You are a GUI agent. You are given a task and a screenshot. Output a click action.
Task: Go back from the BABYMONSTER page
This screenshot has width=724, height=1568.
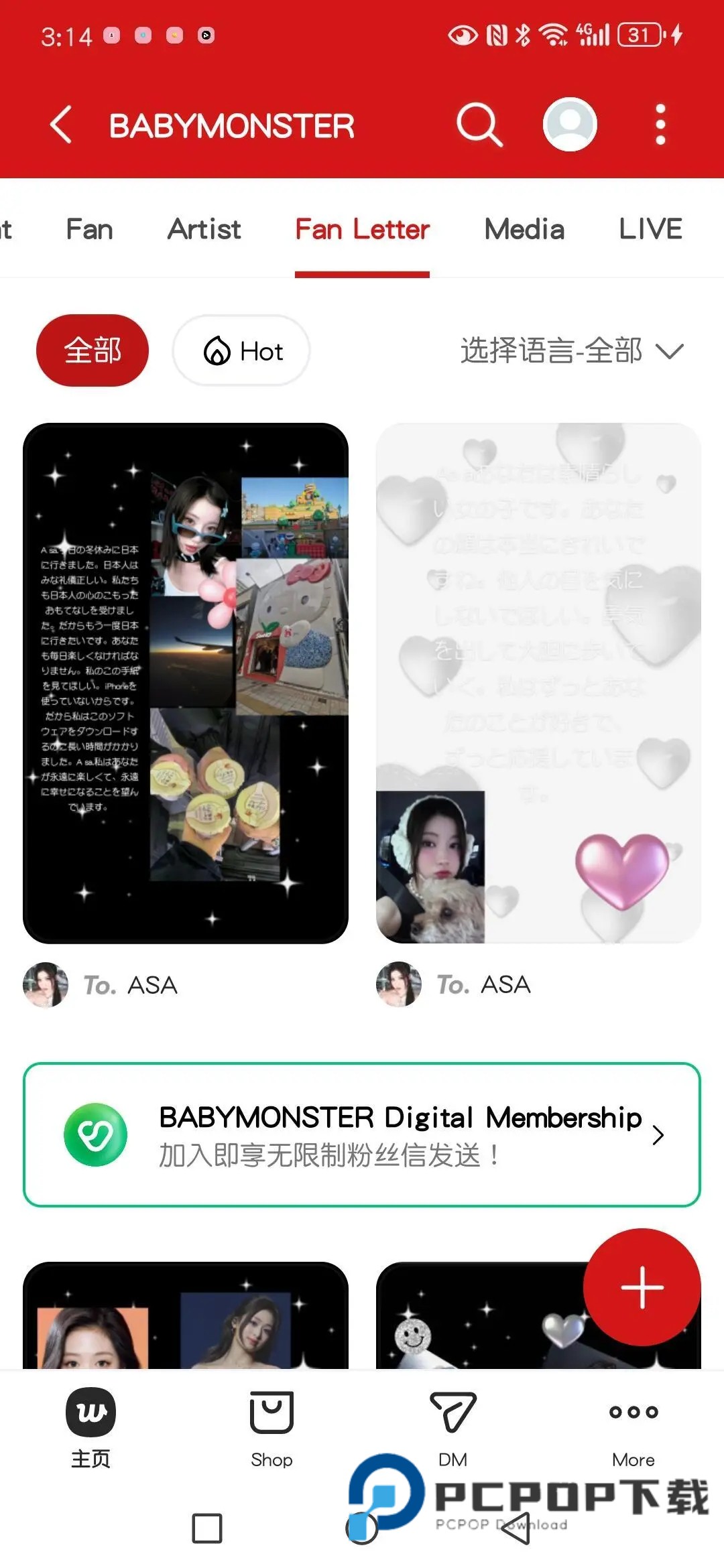coord(61,125)
